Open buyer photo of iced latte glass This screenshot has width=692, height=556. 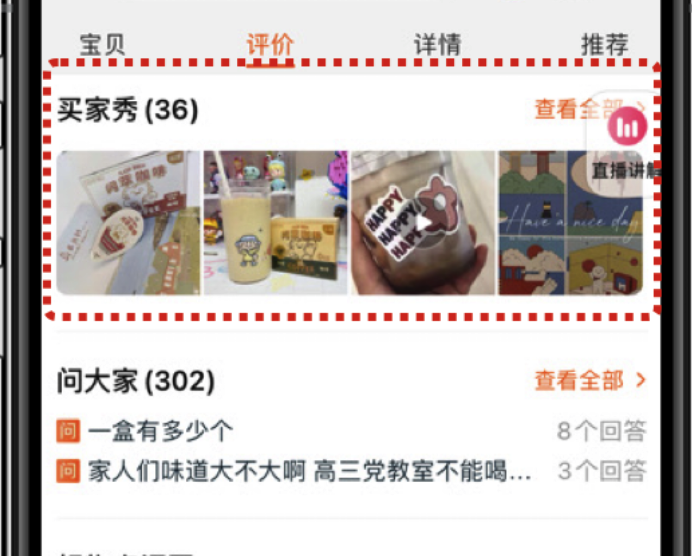click(x=275, y=222)
